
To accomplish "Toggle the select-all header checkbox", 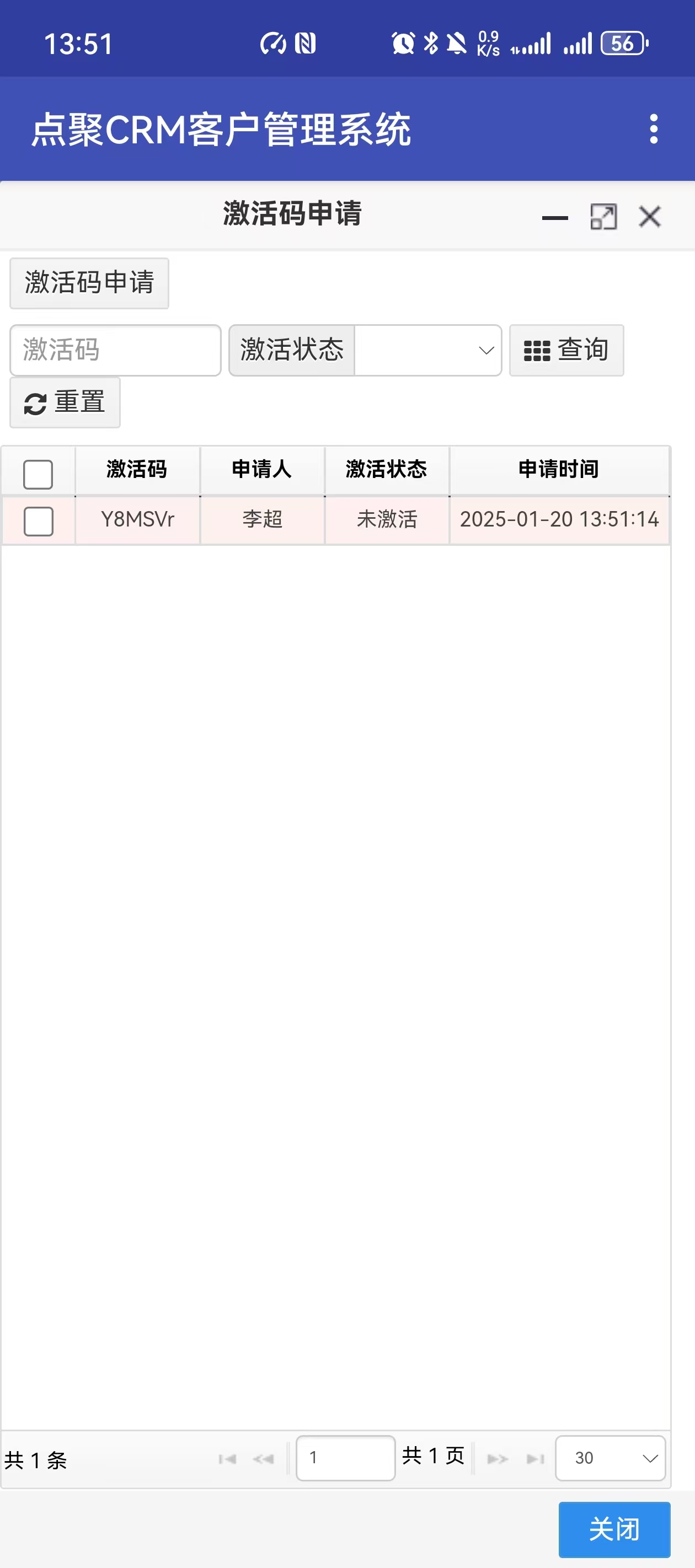I will click(38, 474).
